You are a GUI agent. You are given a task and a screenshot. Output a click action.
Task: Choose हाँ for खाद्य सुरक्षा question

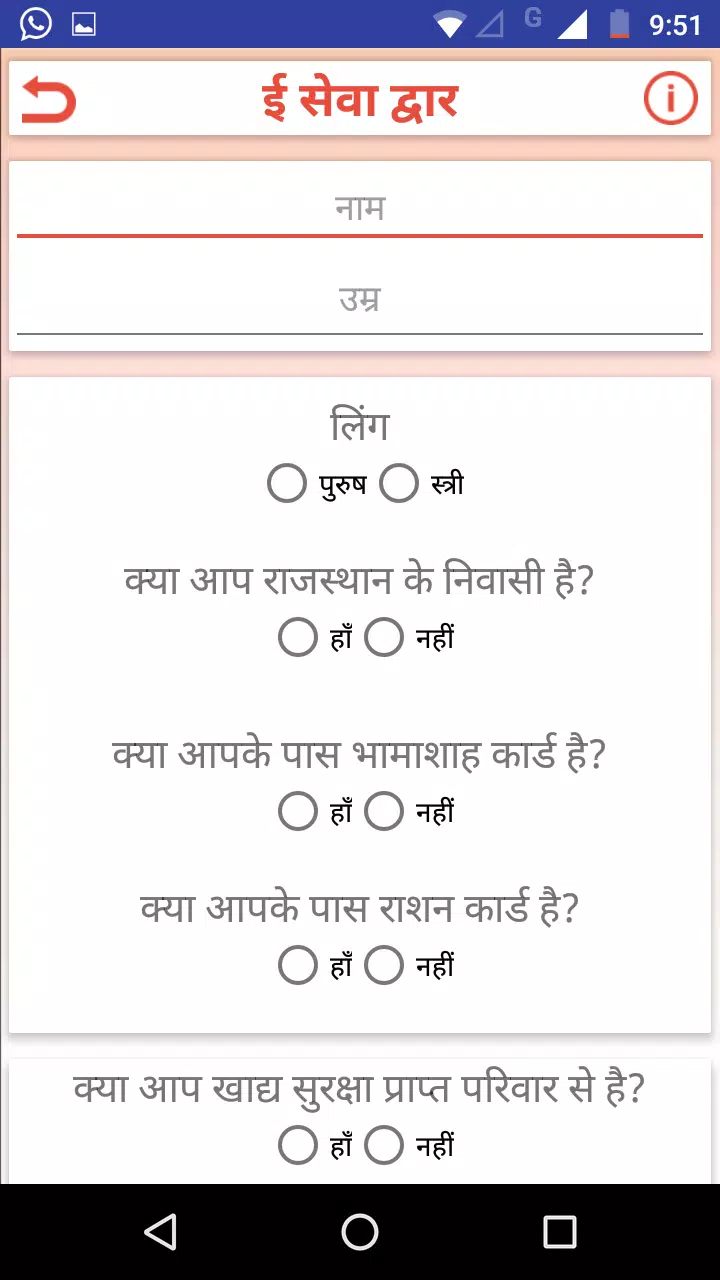click(297, 1145)
